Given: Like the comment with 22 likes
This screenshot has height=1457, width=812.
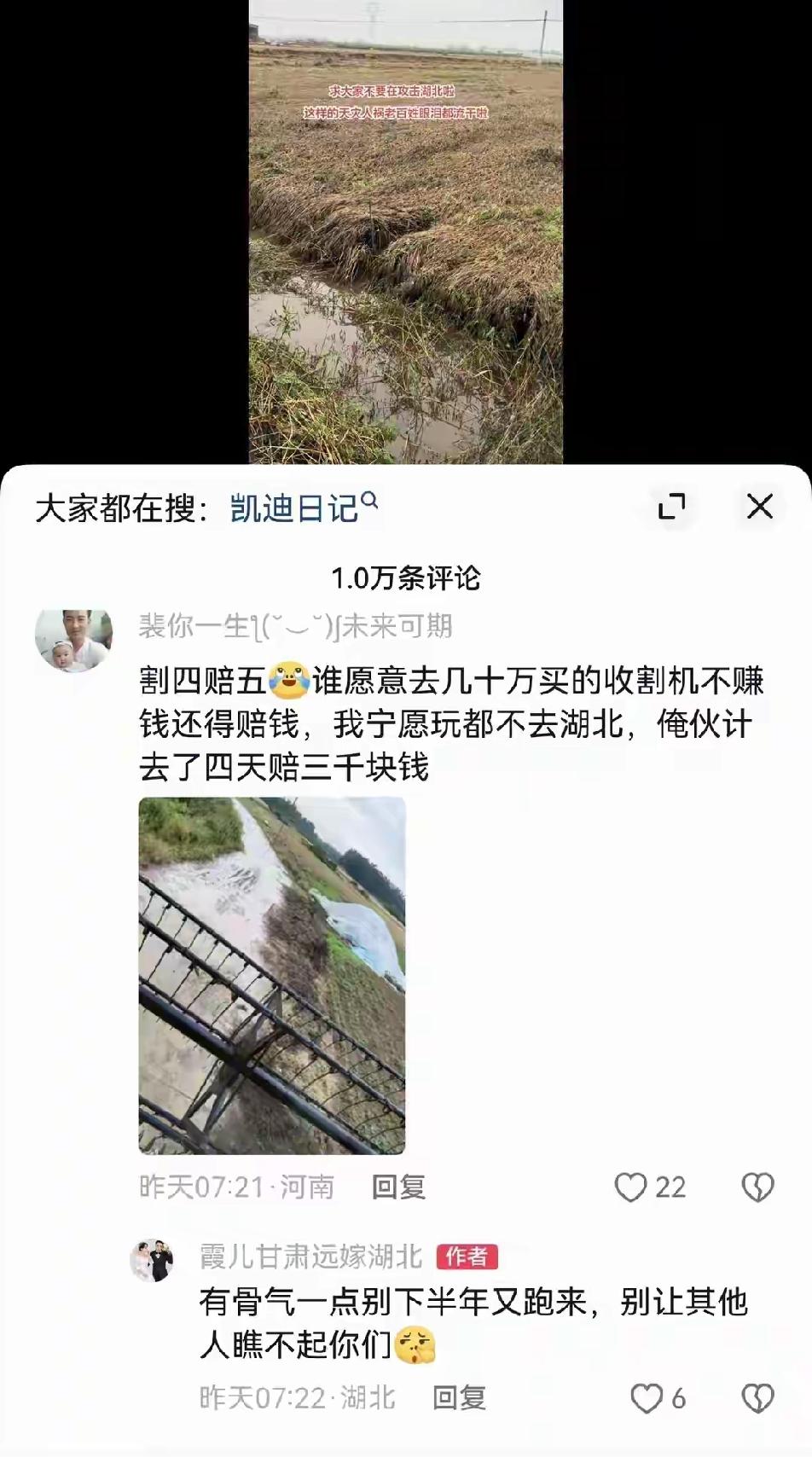Looking at the screenshot, I should pyautogui.click(x=631, y=1187).
